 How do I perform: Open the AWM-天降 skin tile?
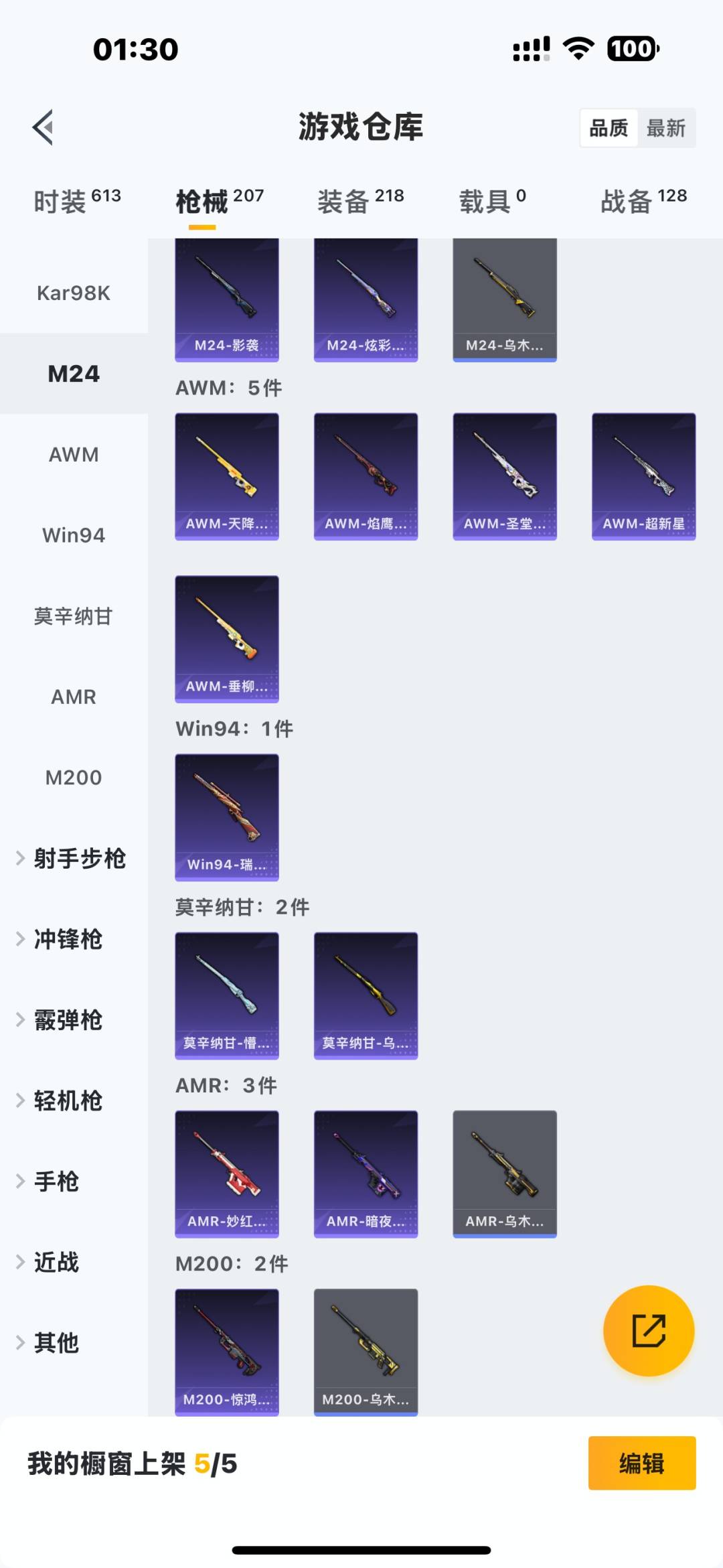point(227,476)
